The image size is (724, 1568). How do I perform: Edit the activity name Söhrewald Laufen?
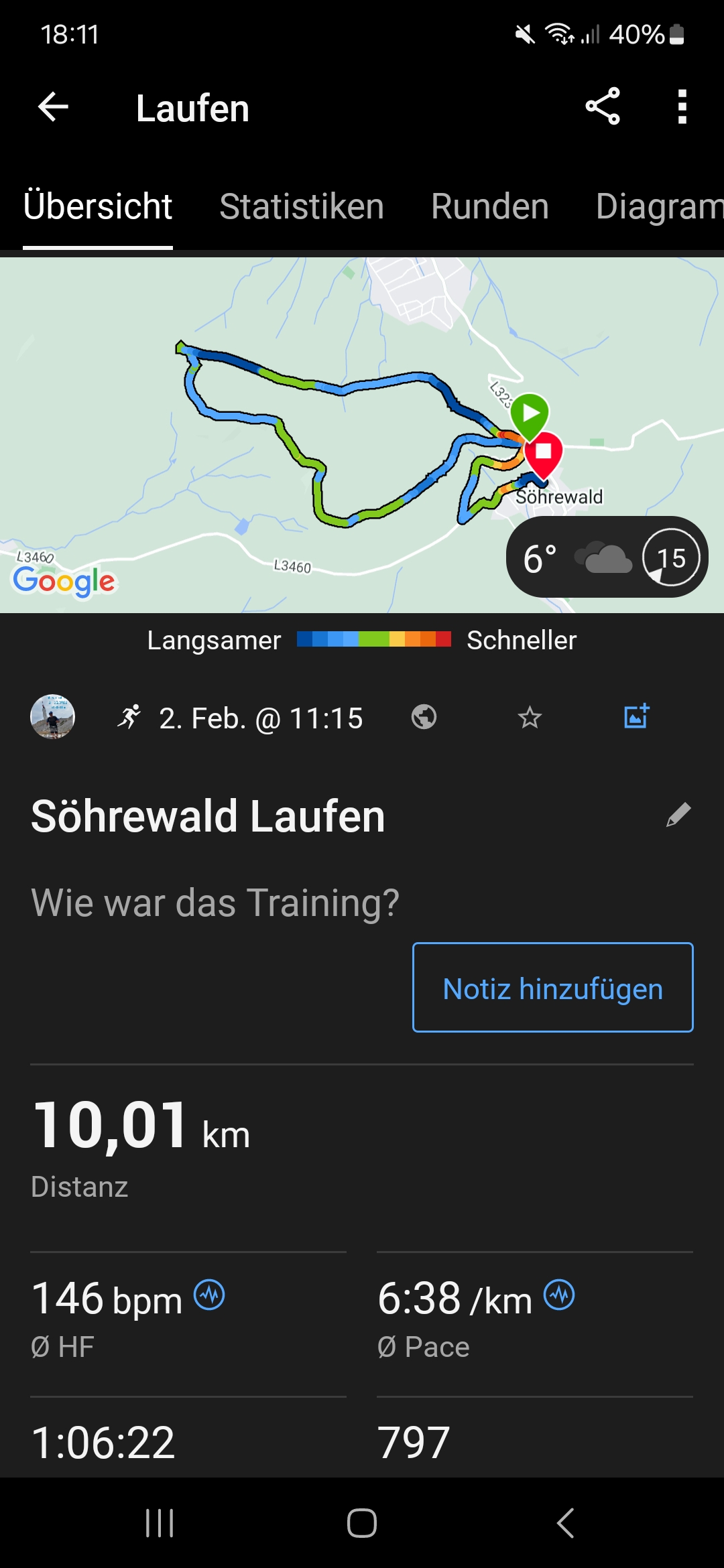(x=678, y=815)
